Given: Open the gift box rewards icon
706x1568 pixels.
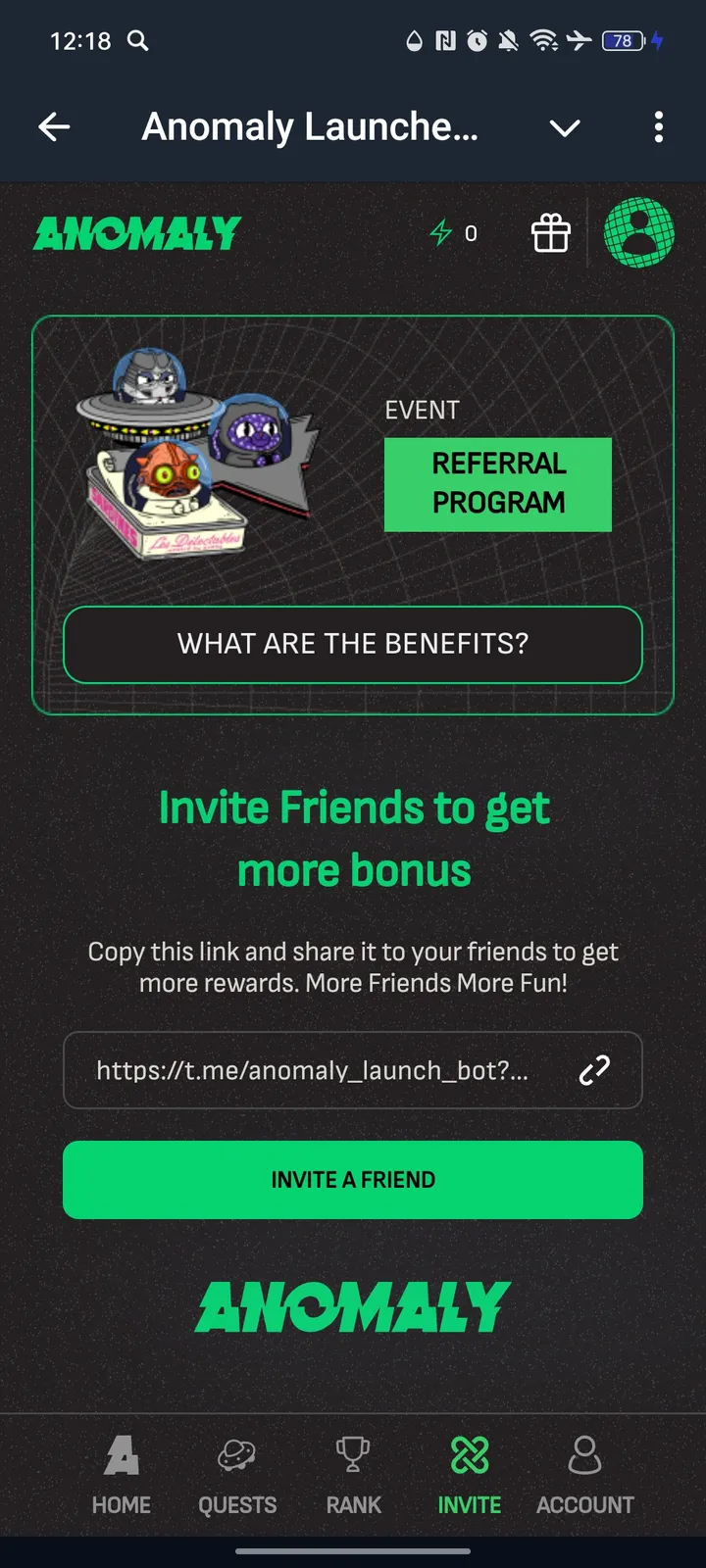Looking at the screenshot, I should 550,233.
